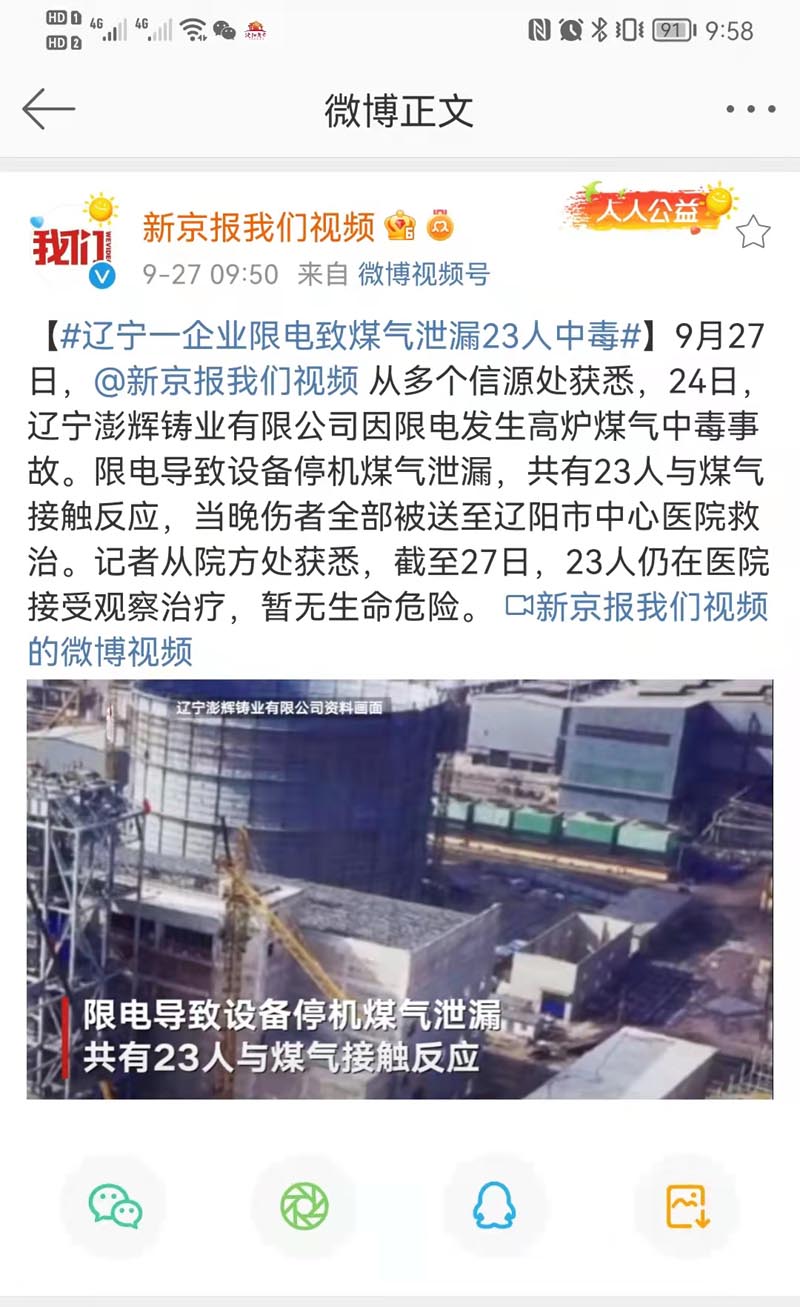Go back using the arrow icon
This screenshot has width=800, height=1307.
[48, 109]
